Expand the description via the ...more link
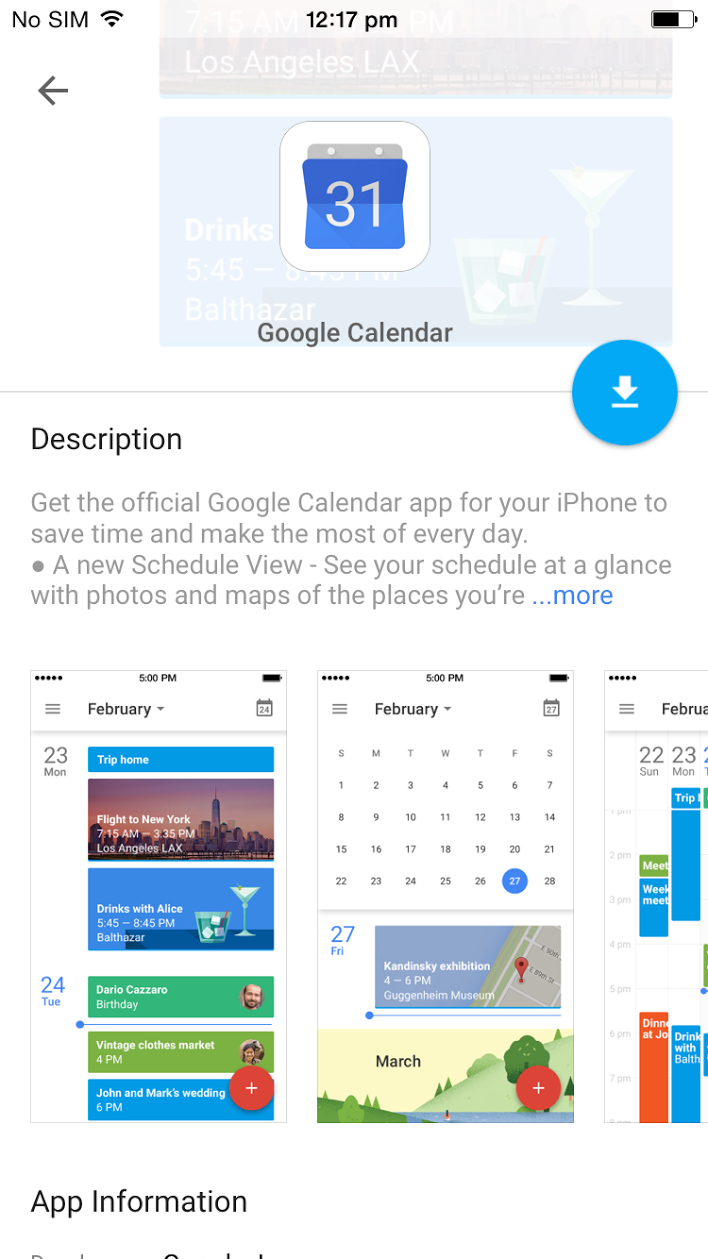708x1259 pixels. (x=572, y=596)
